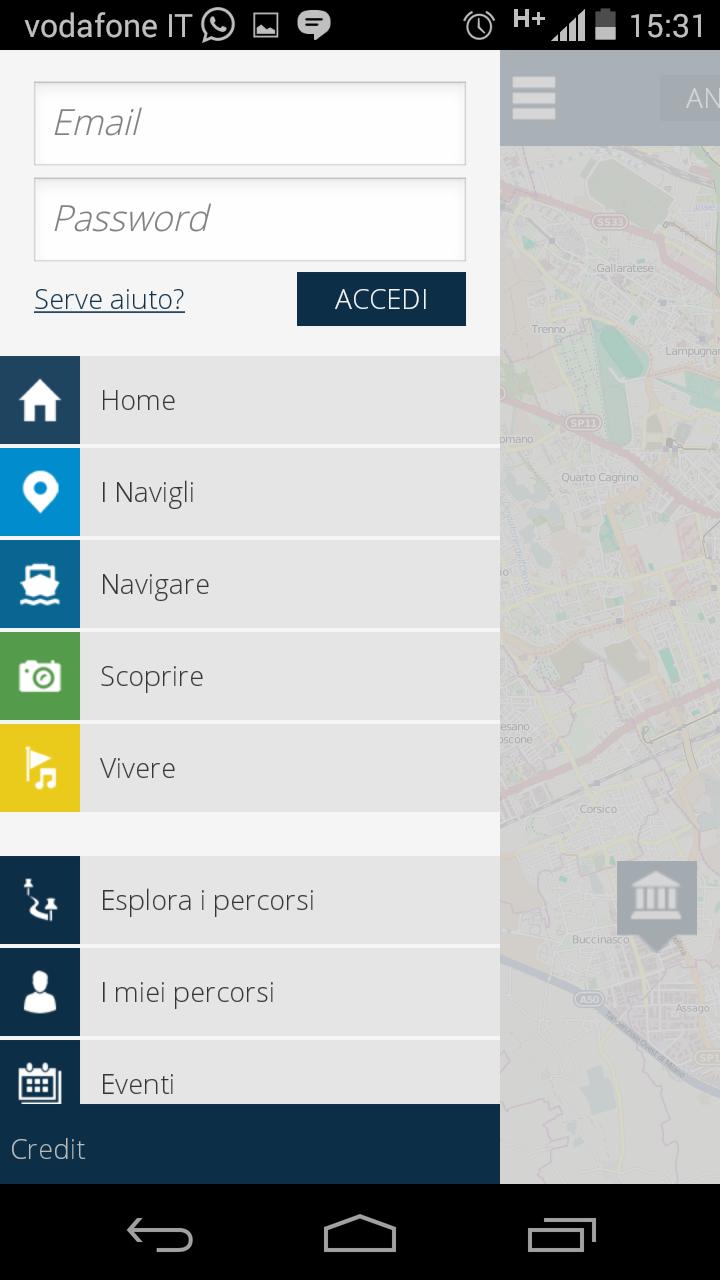Focus the Password field

(x=249, y=219)
